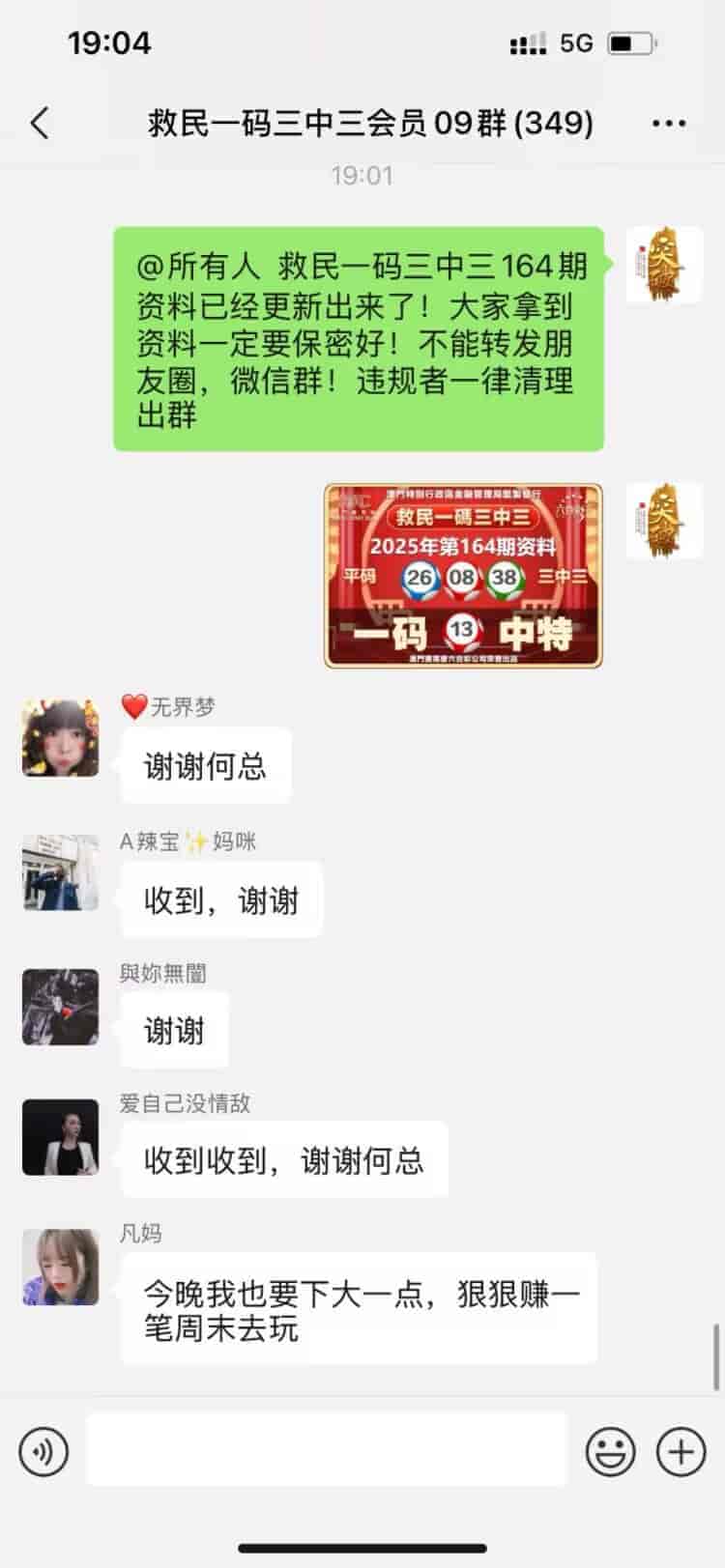The height and width of the screenshot is (1568, 725).
Task: Open 凡妈's avatar profile
Action: [61, 1267]
